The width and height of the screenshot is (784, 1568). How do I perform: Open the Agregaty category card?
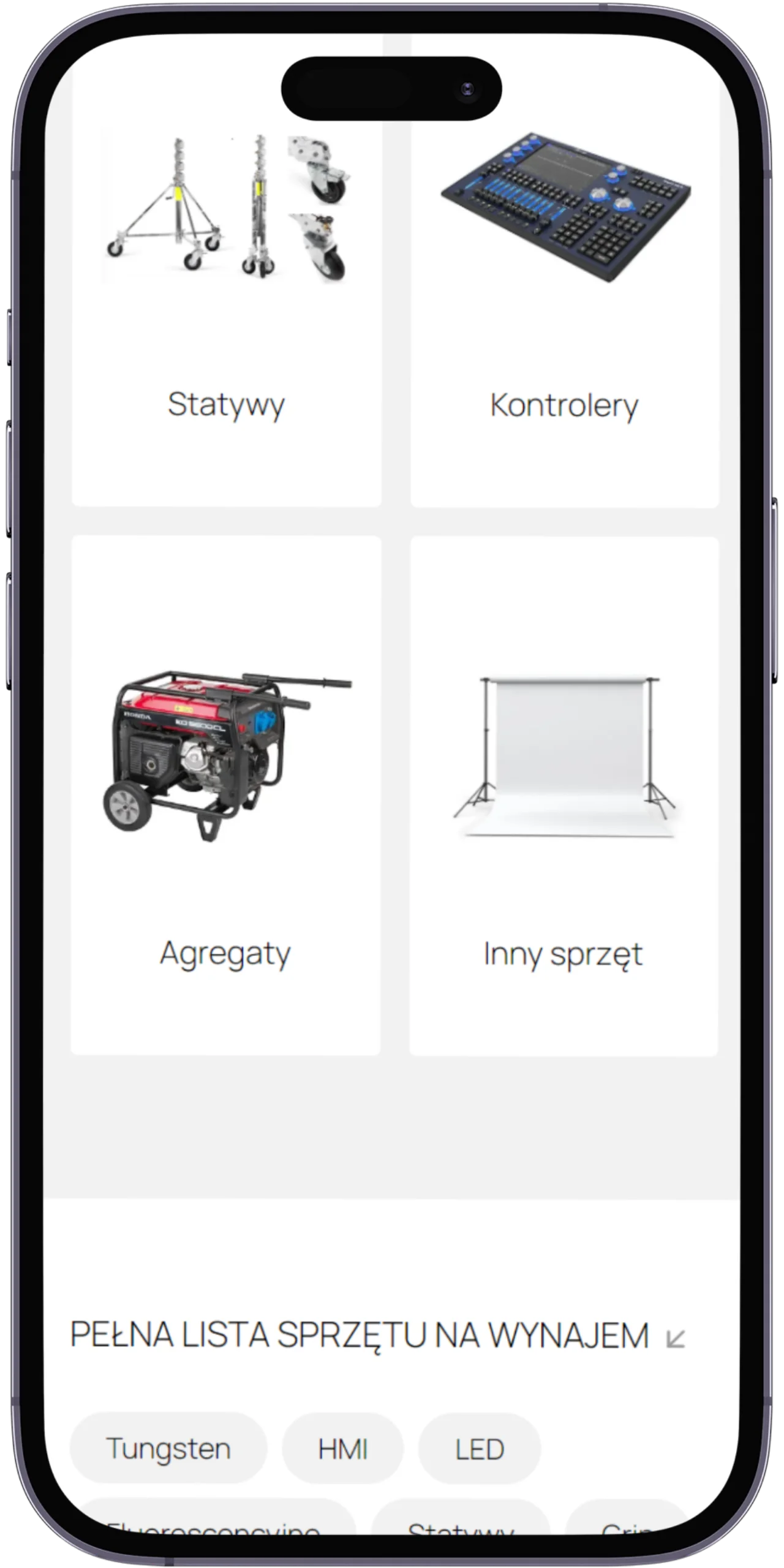coord(225,795)
